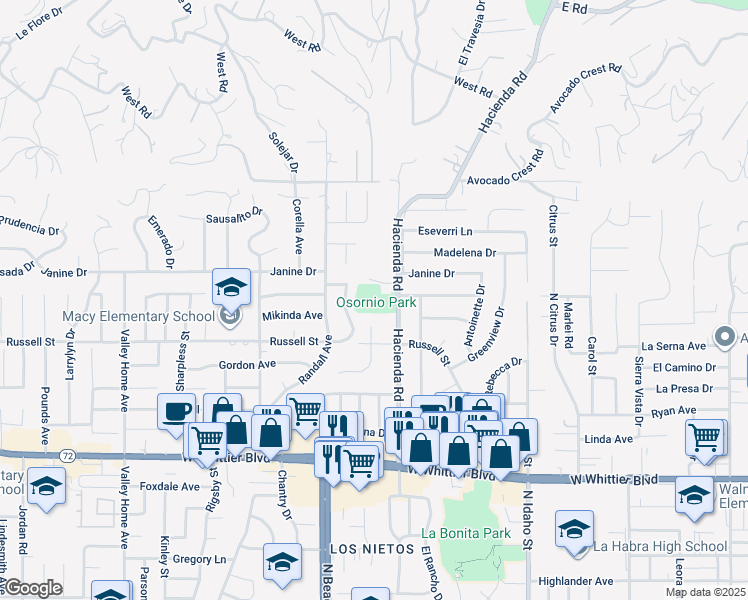
Task: Tap the gray pin on La Serna Ave
Action: pyautogui.click(x=724, y=337)
